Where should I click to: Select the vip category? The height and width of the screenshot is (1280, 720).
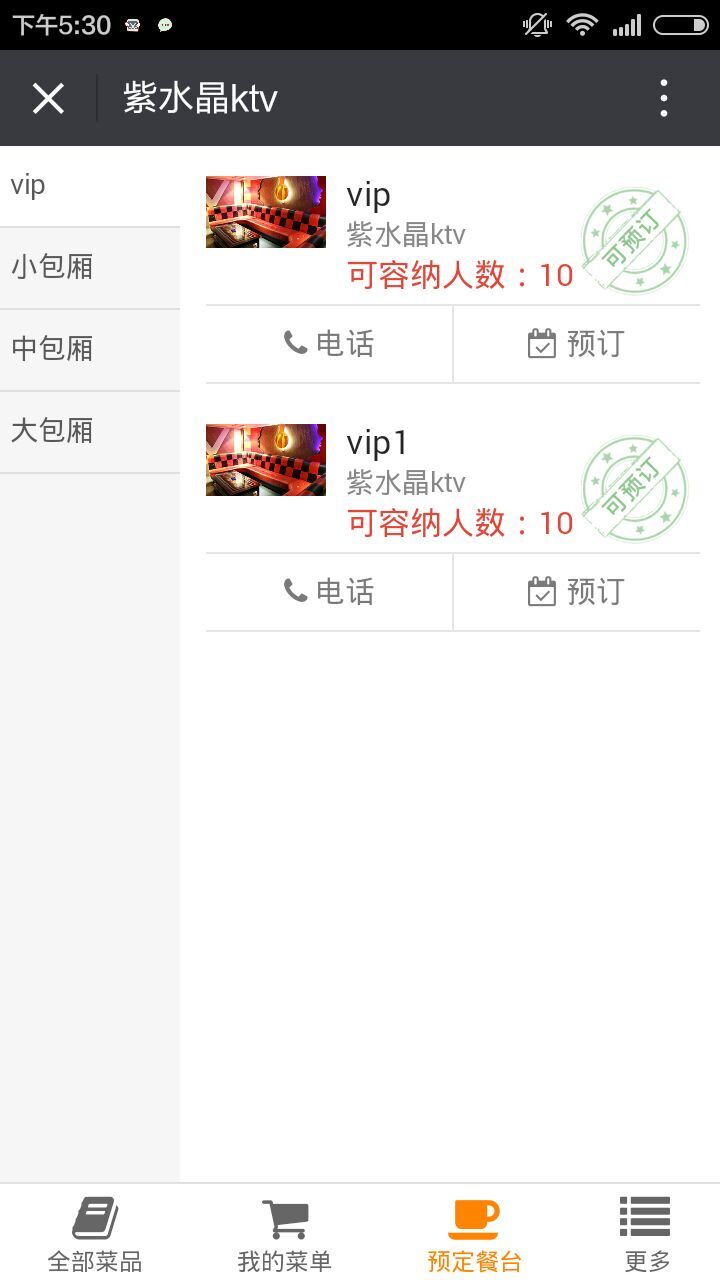click(90, 186)
